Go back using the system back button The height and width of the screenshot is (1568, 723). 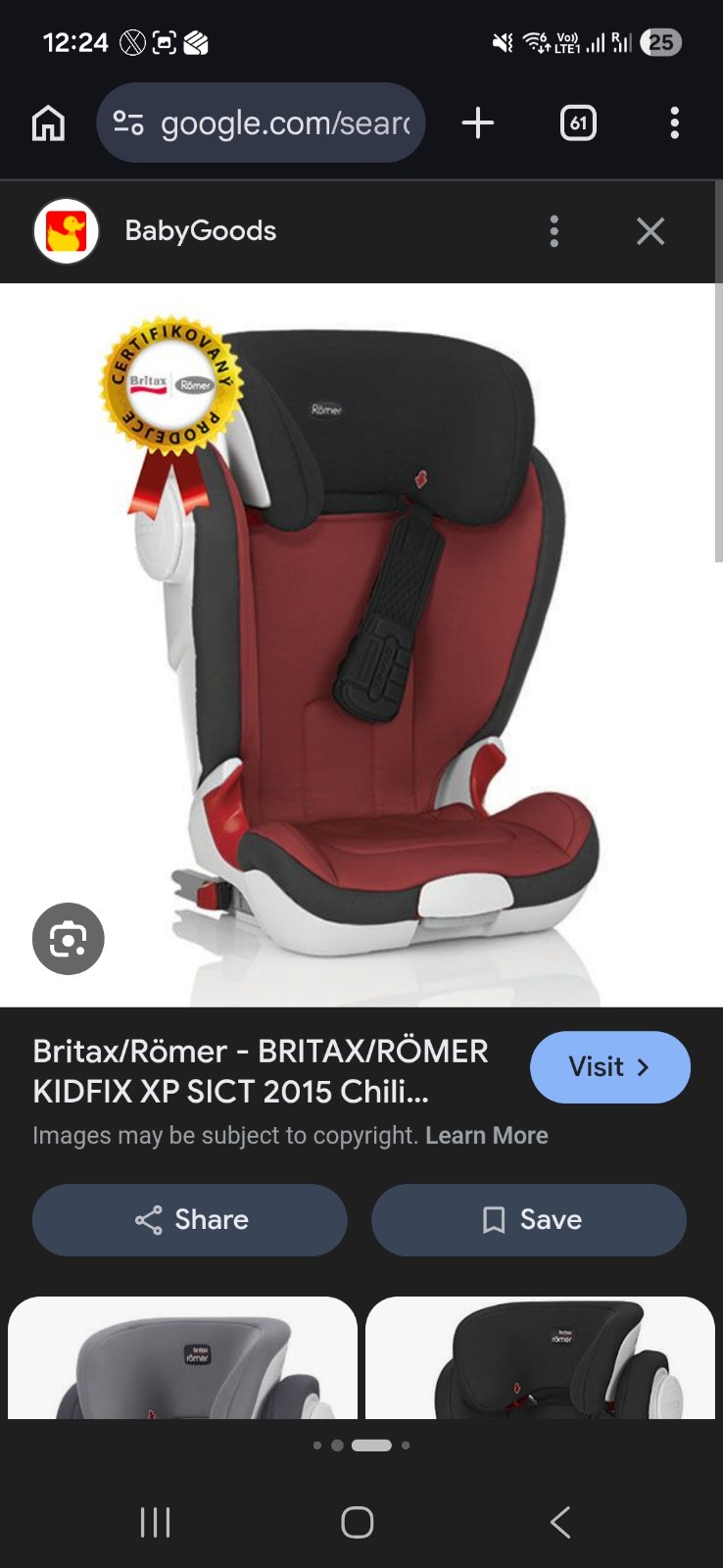559,1522
